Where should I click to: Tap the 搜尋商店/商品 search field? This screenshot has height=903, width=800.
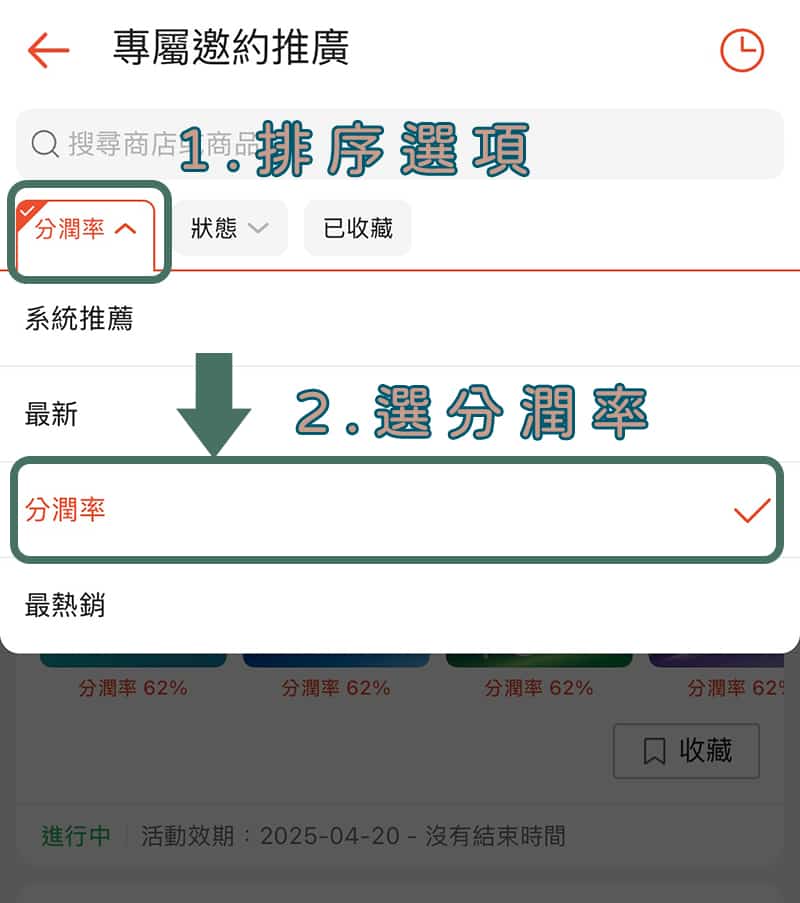tap(400, 145)
